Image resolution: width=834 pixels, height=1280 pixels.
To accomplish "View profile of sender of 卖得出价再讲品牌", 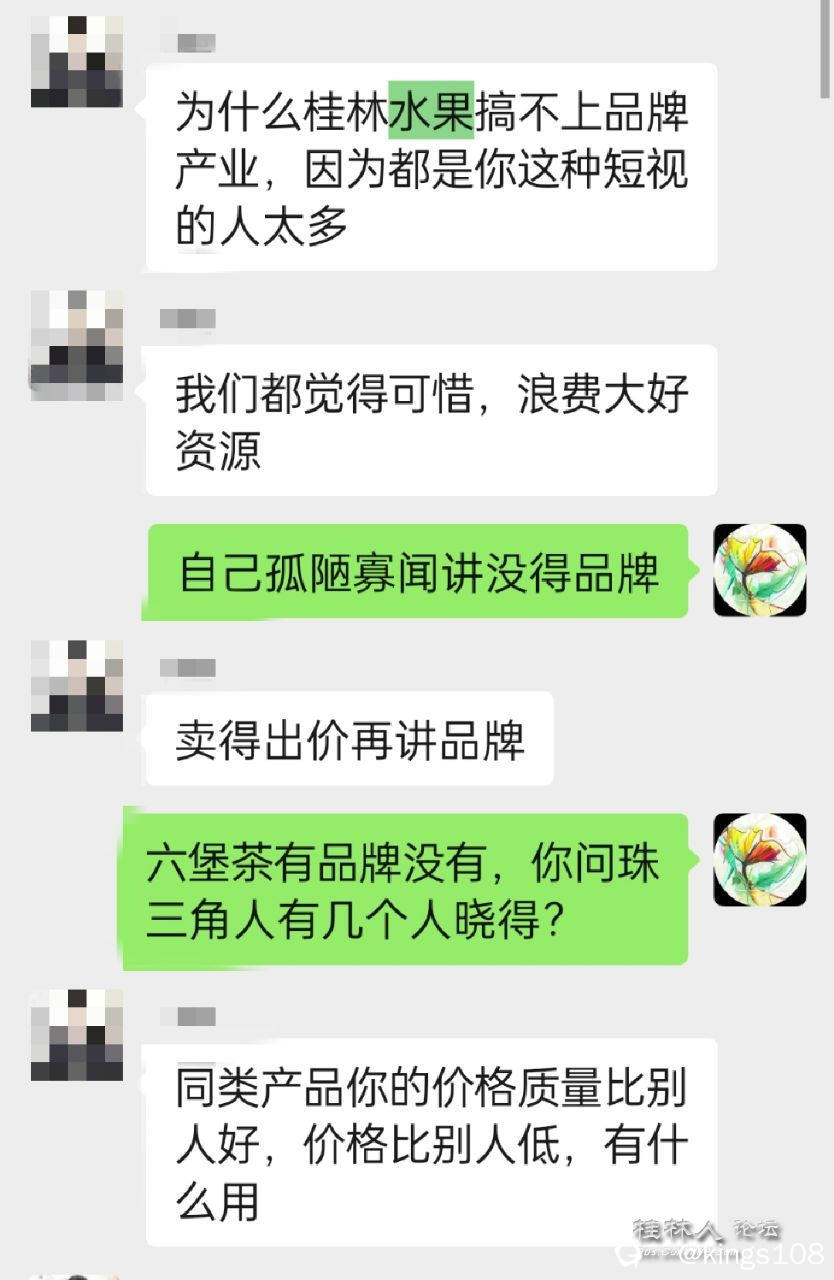I will pyautogui.click(x=77, y=686).
